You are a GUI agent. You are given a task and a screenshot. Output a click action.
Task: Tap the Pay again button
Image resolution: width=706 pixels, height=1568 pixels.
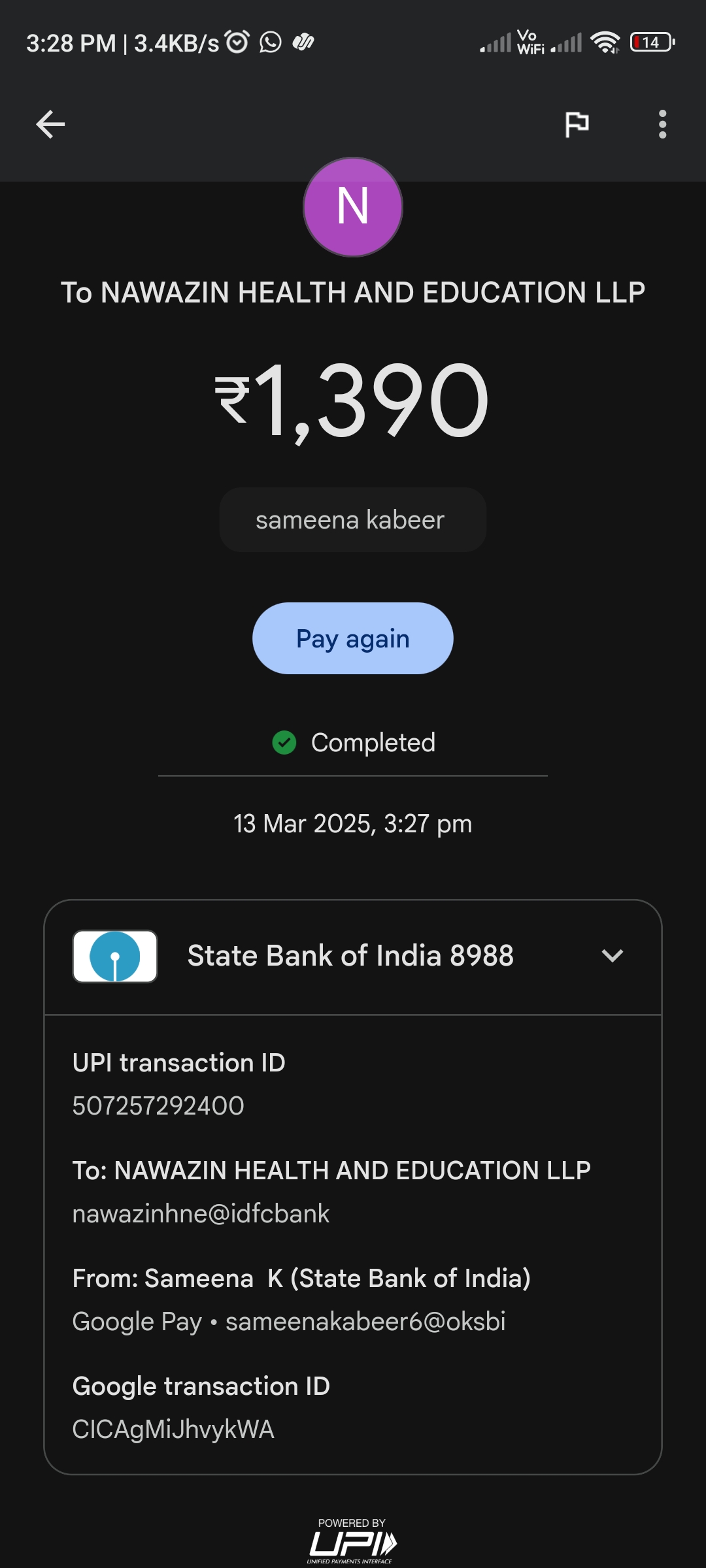click(x=353, y=638)
